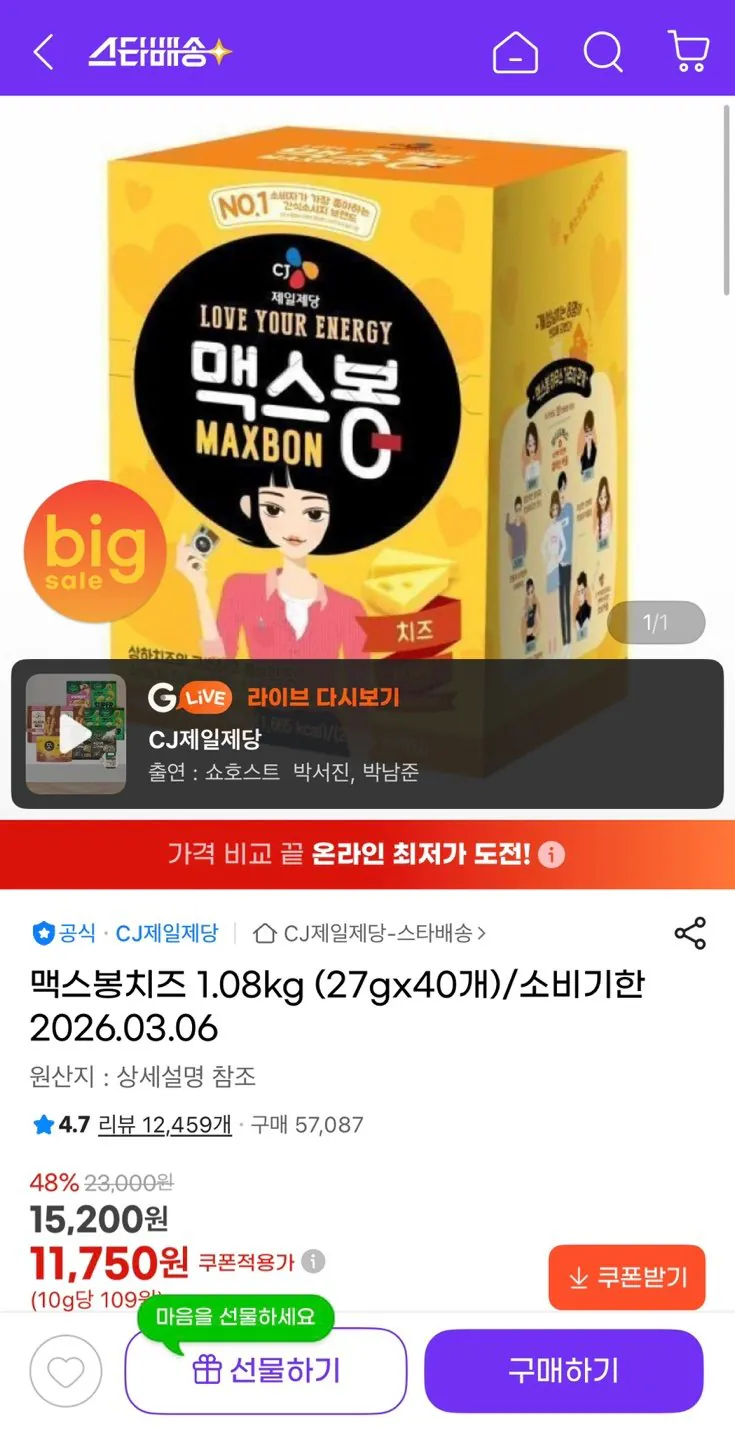This screenshot has width=735, height=1440.
Task: View the shopping cart icon
Action: coord(687,54)
